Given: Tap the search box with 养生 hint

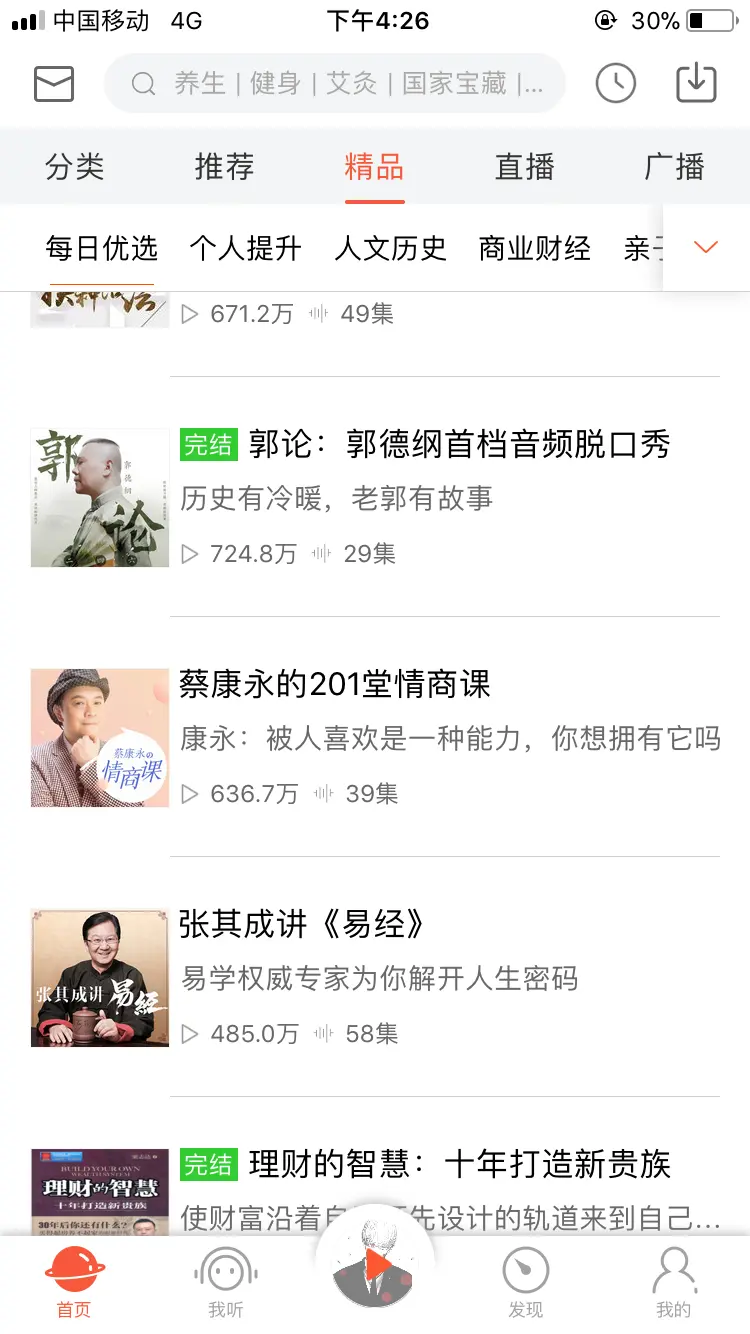Looking at the screenshot, I should (335, 84).
